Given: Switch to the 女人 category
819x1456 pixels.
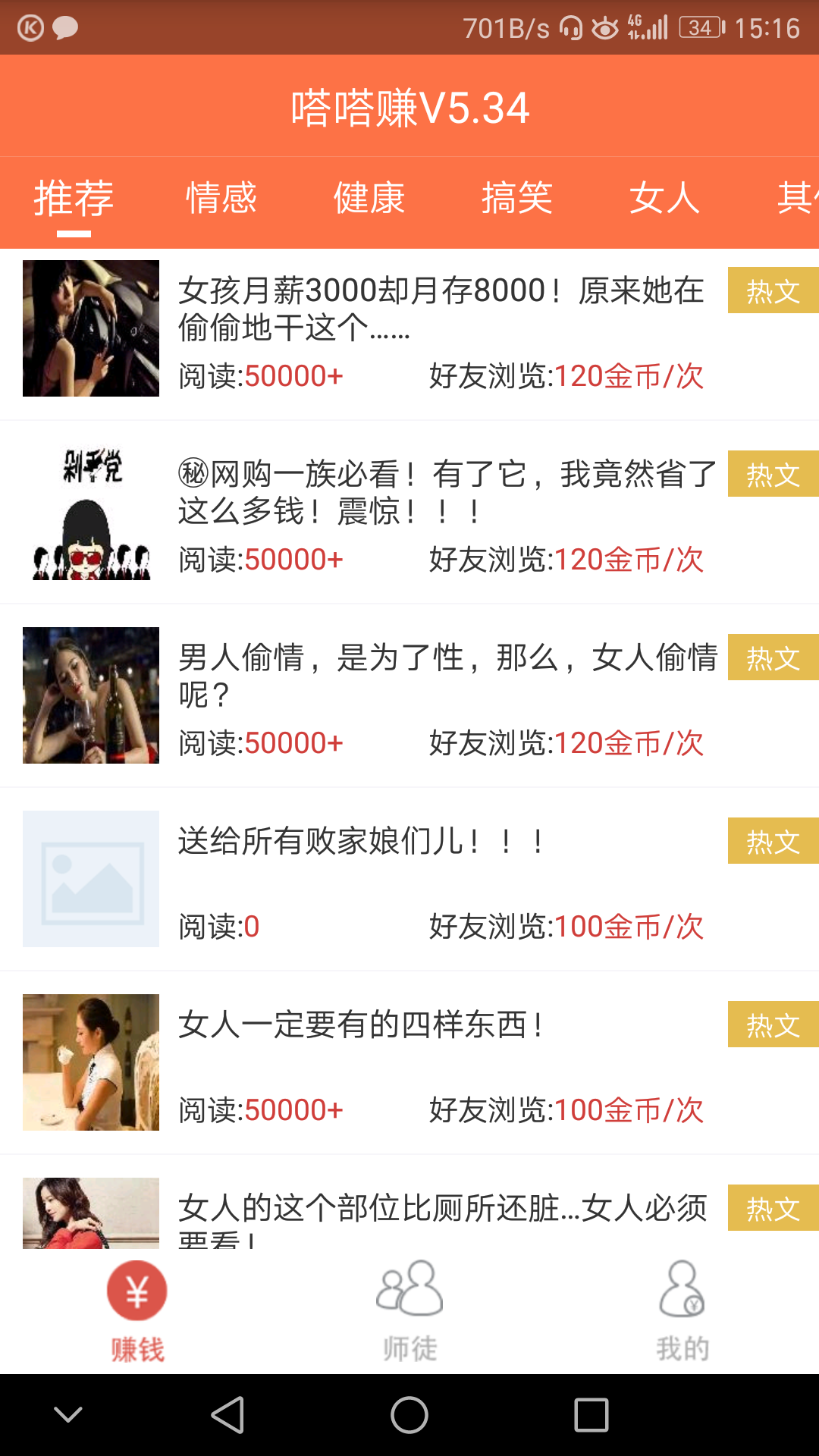Looking at the screenshot, I should point(664,199).
